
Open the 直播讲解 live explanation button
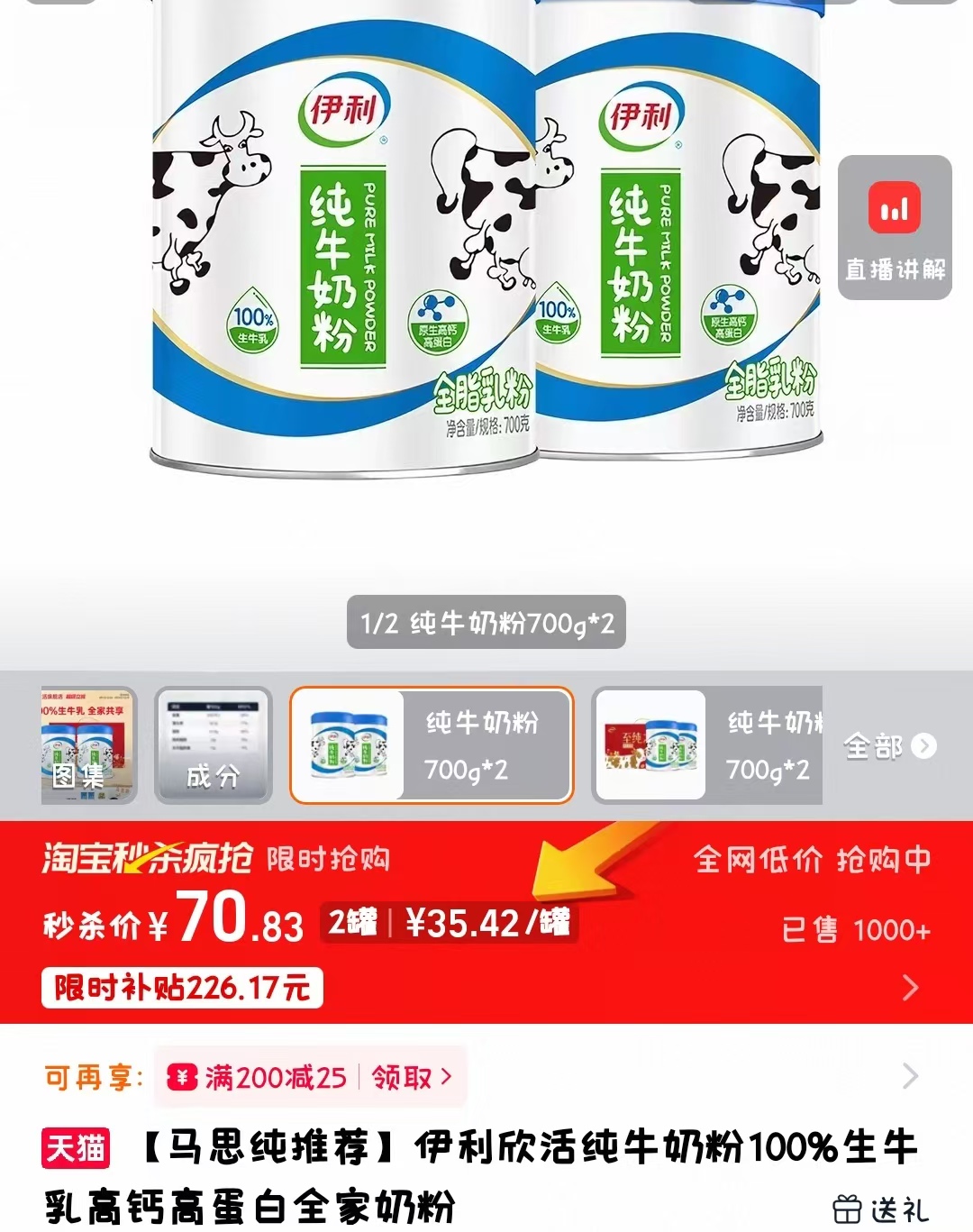pos(895,227)
